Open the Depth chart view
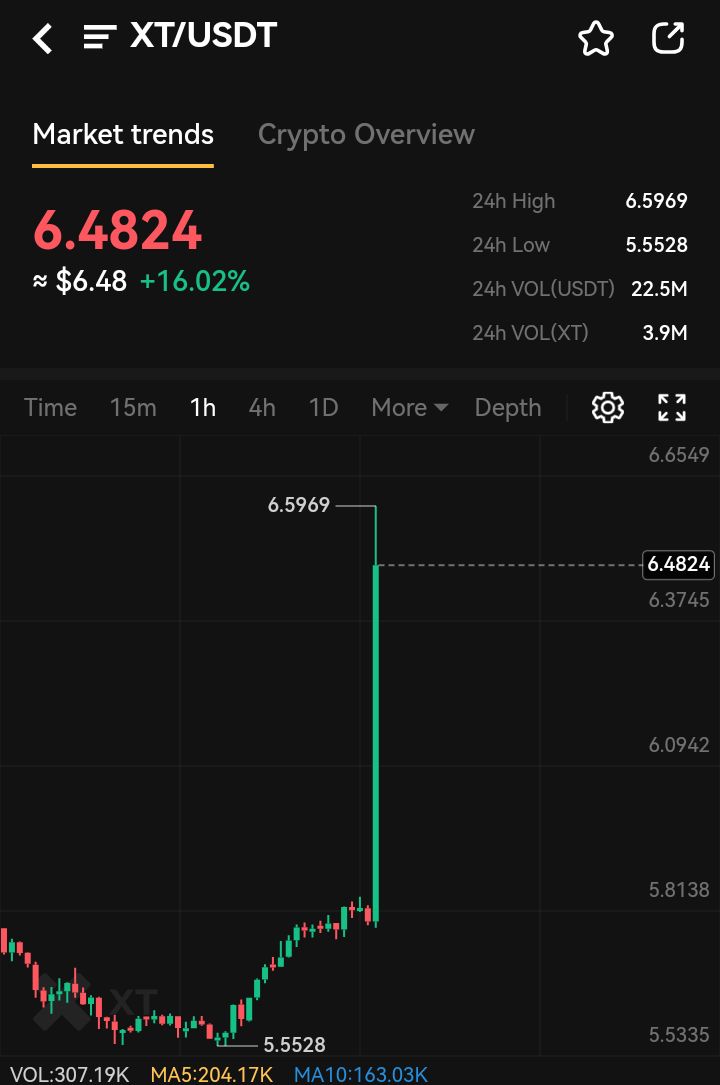Viewport: 720px width, 1085px height. pyautogui.click(x=508, y=408)
